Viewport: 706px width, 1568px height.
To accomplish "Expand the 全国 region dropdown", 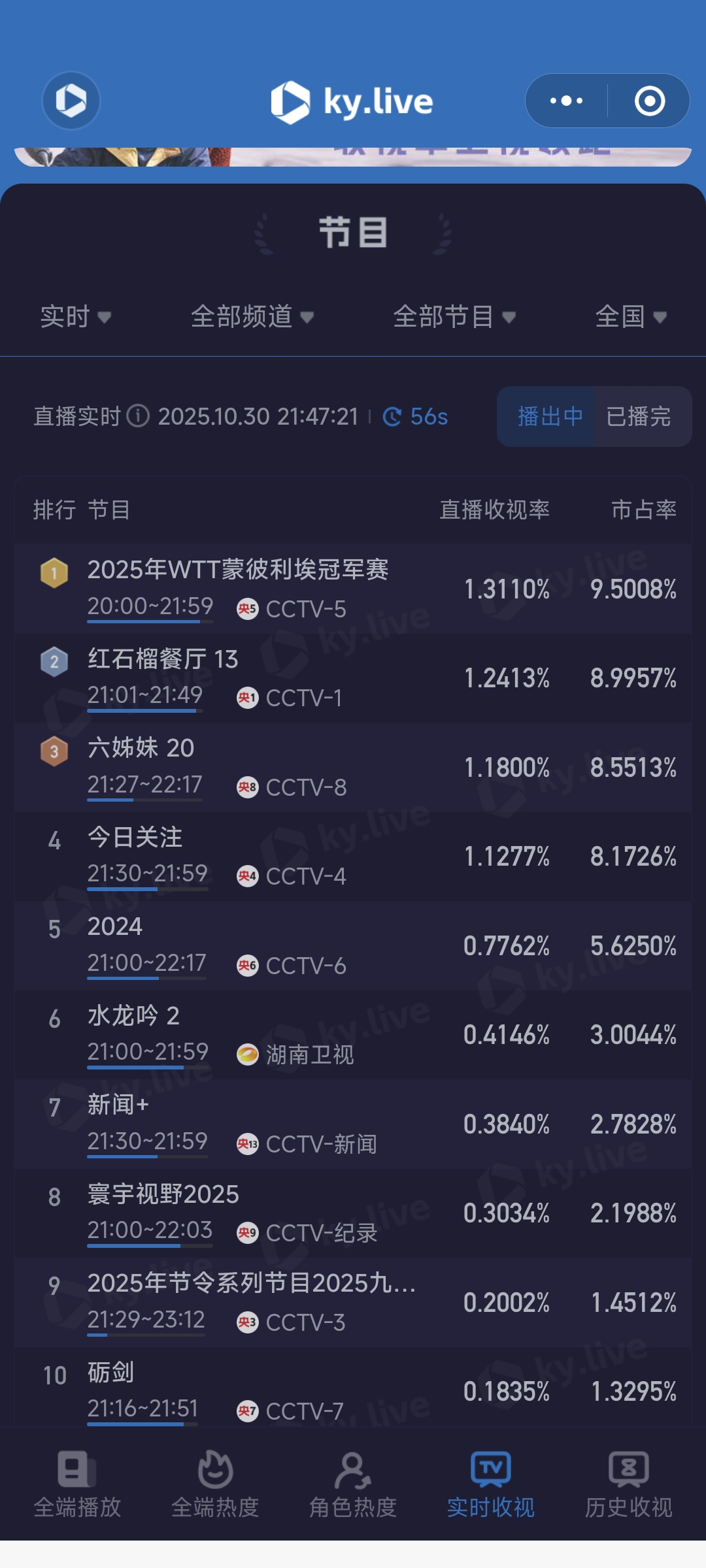I will tap(630, 317).
